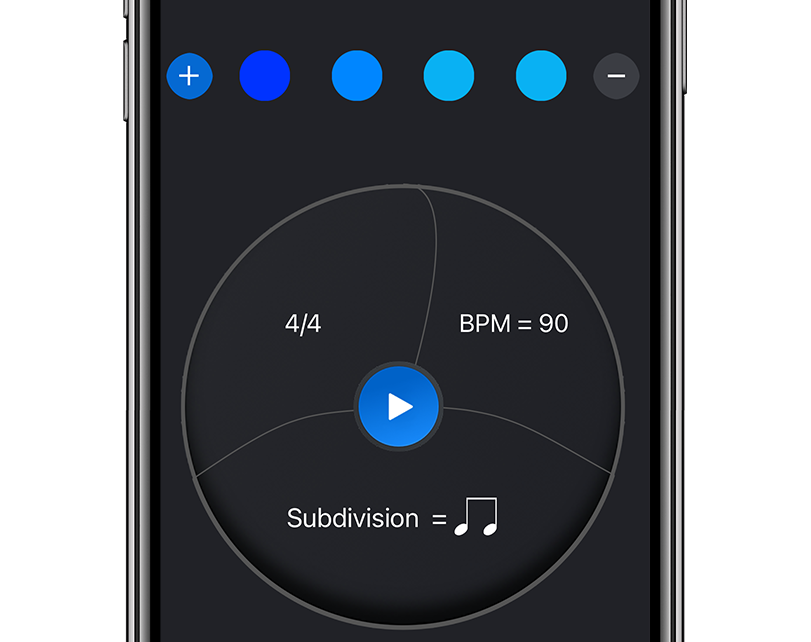
Task: Select the BPM = 90 tempo section
Action: click(514, 324)
